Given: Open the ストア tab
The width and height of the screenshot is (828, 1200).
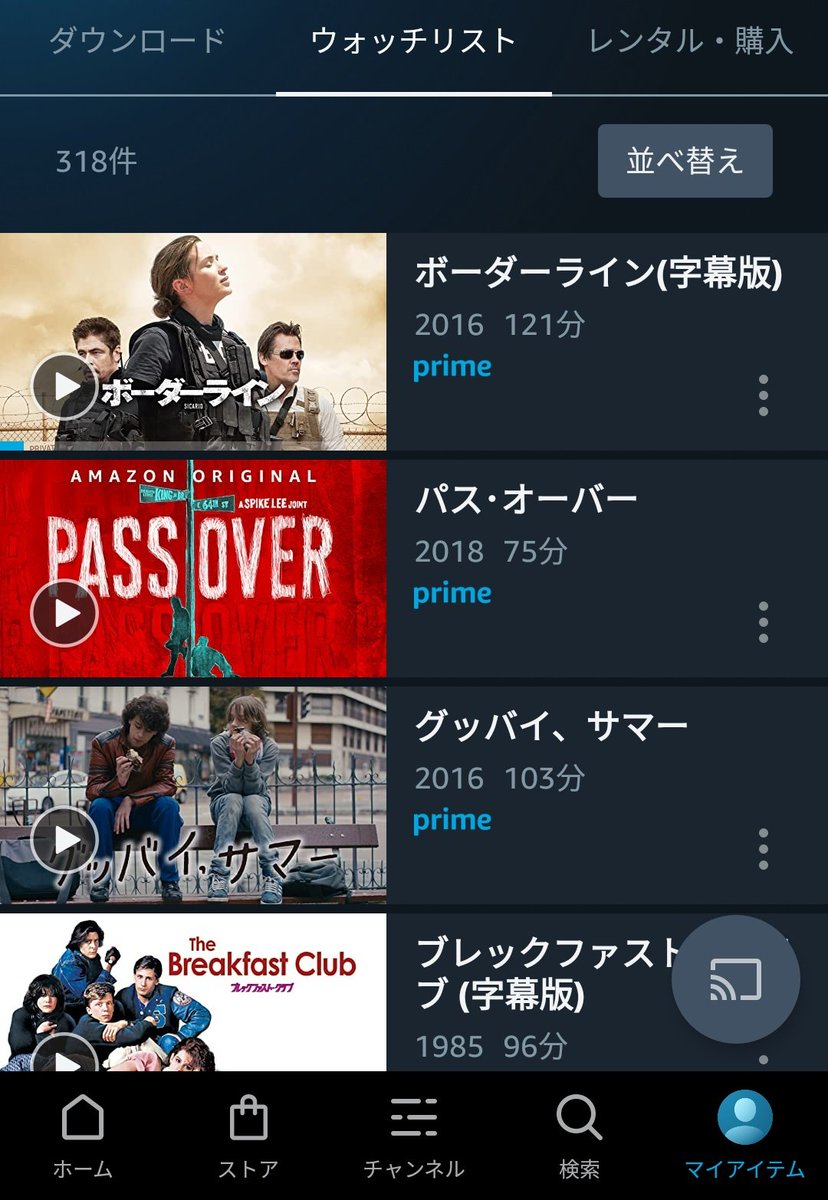Looking at the screenshot, I should (248, 1135).
